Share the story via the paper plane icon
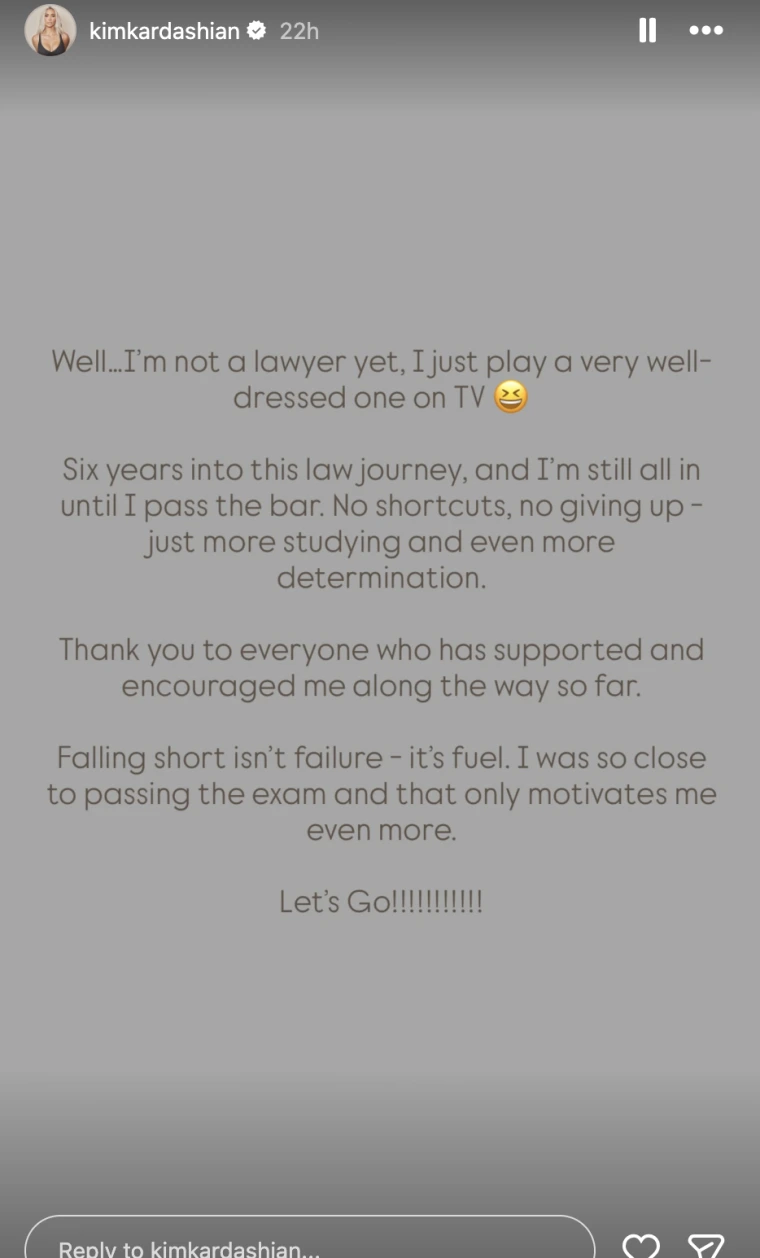 706,1246
